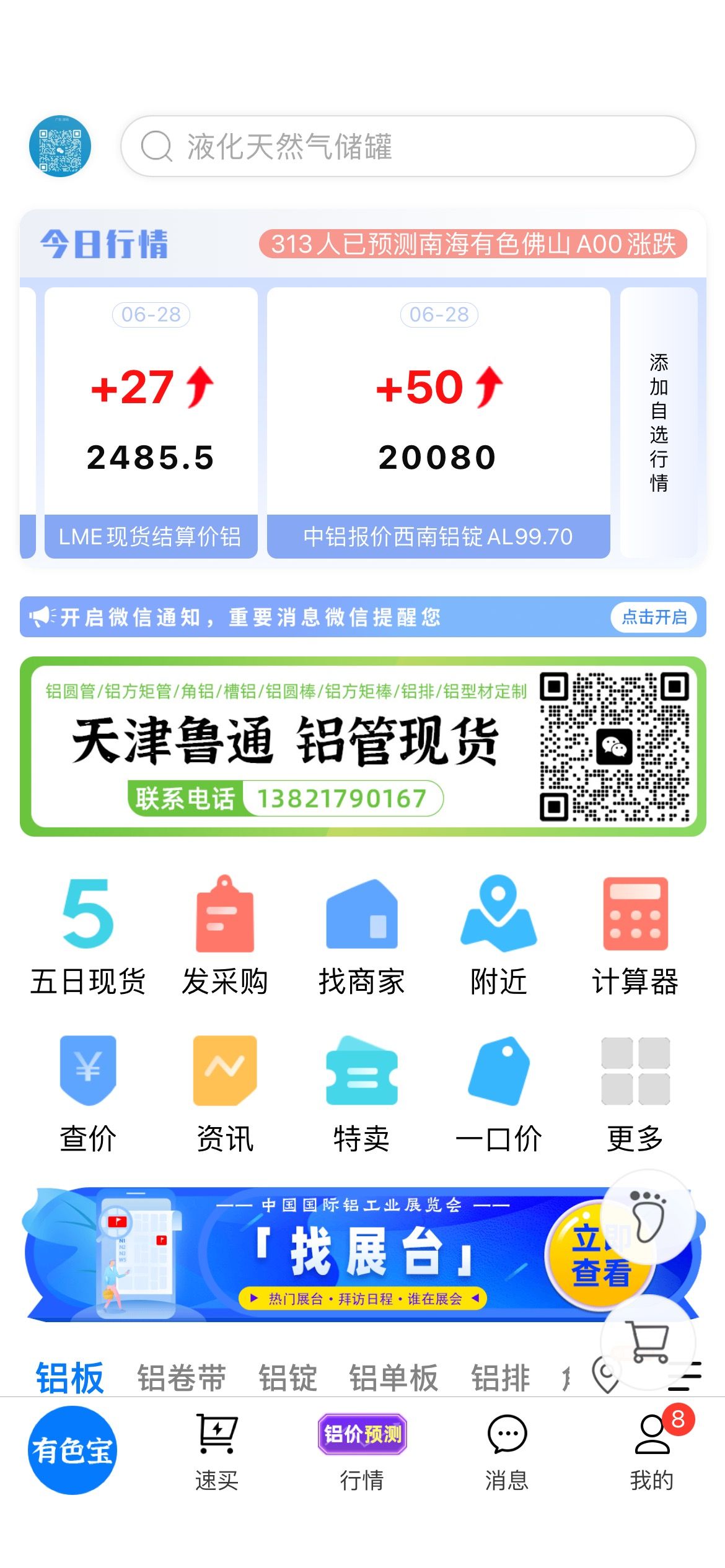This screenshot has height=1568, width=725.
Task: Open 查价 price lookup
Action: (x=87, y=1094)
